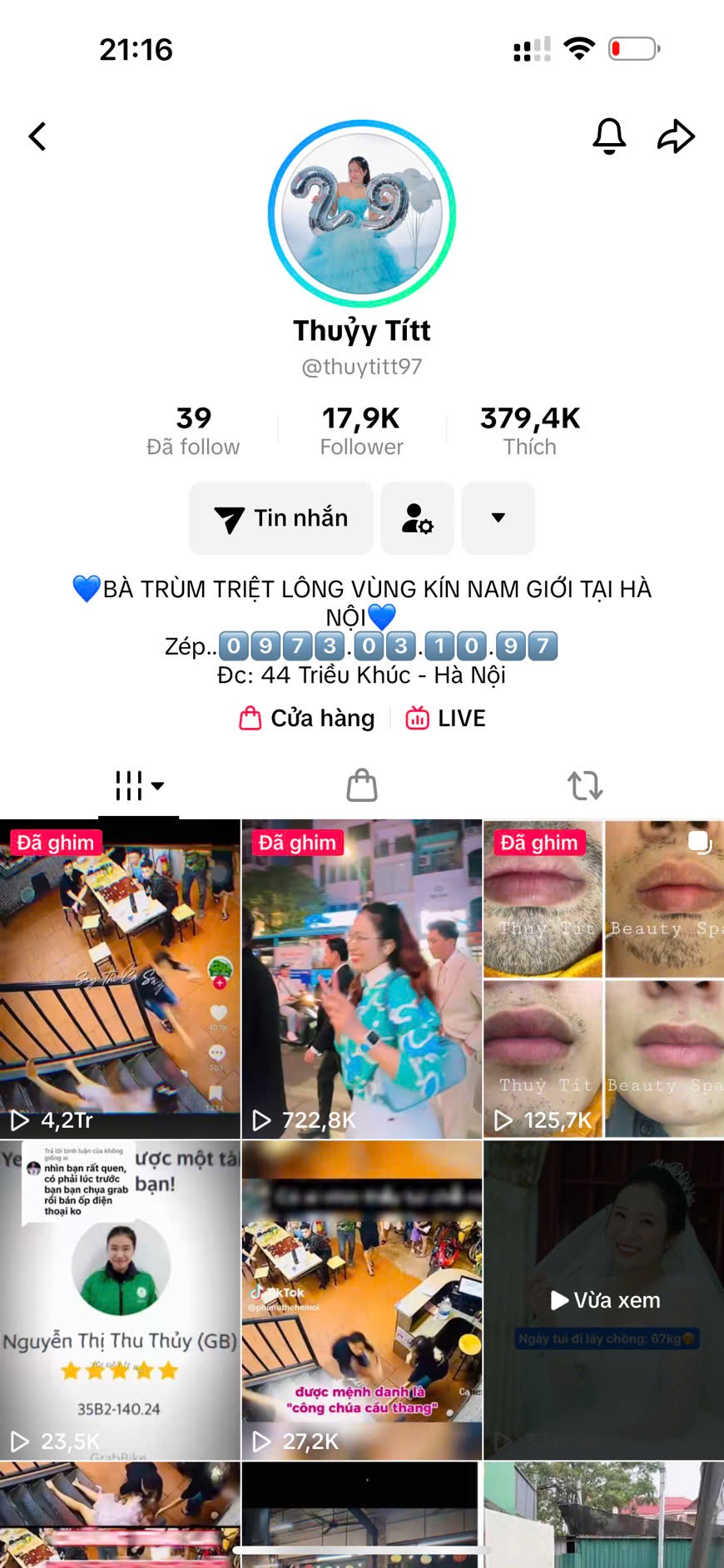Open the video marked Vừa xem

tap(603, 1299)
